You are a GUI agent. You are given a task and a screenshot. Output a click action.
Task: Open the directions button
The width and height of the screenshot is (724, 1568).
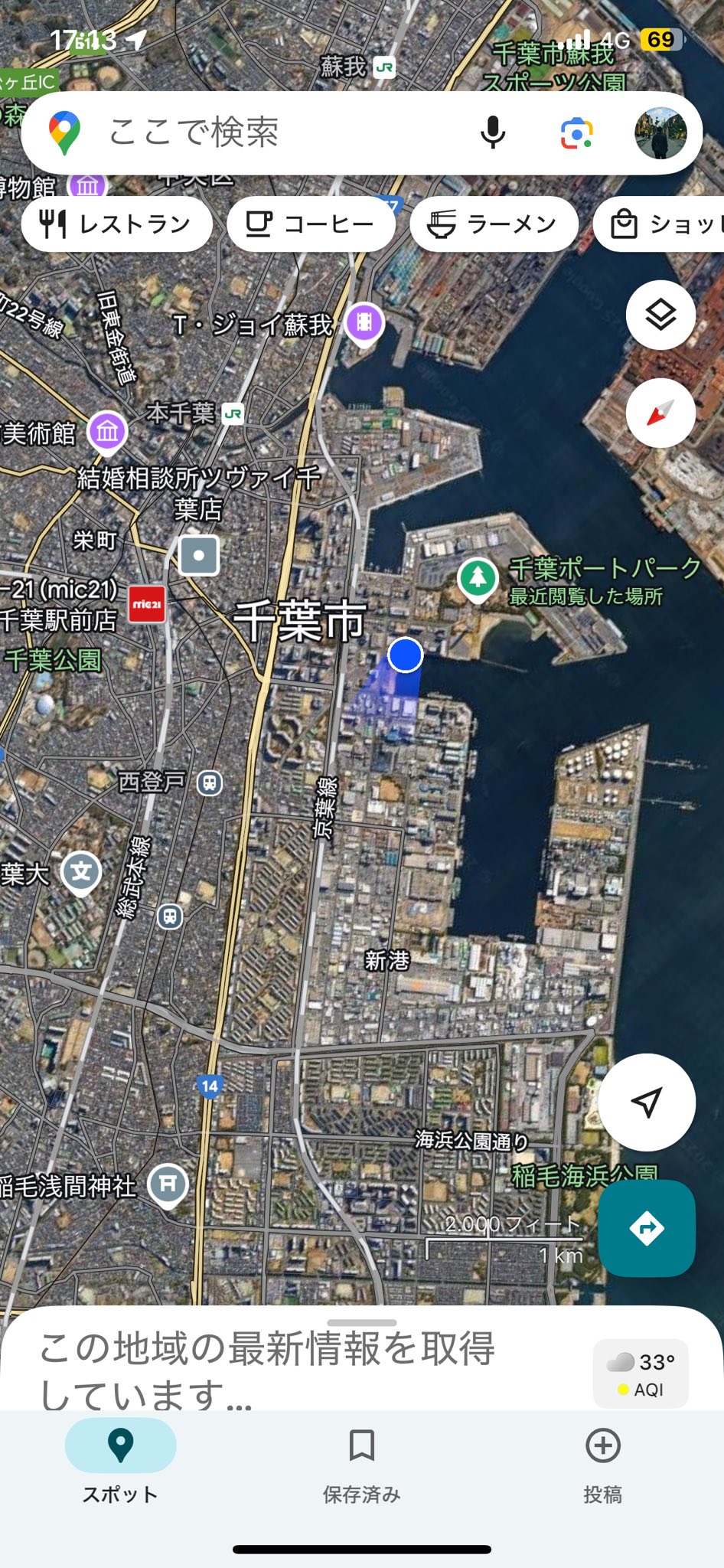pyautogui.click(x=647, y=1229)
